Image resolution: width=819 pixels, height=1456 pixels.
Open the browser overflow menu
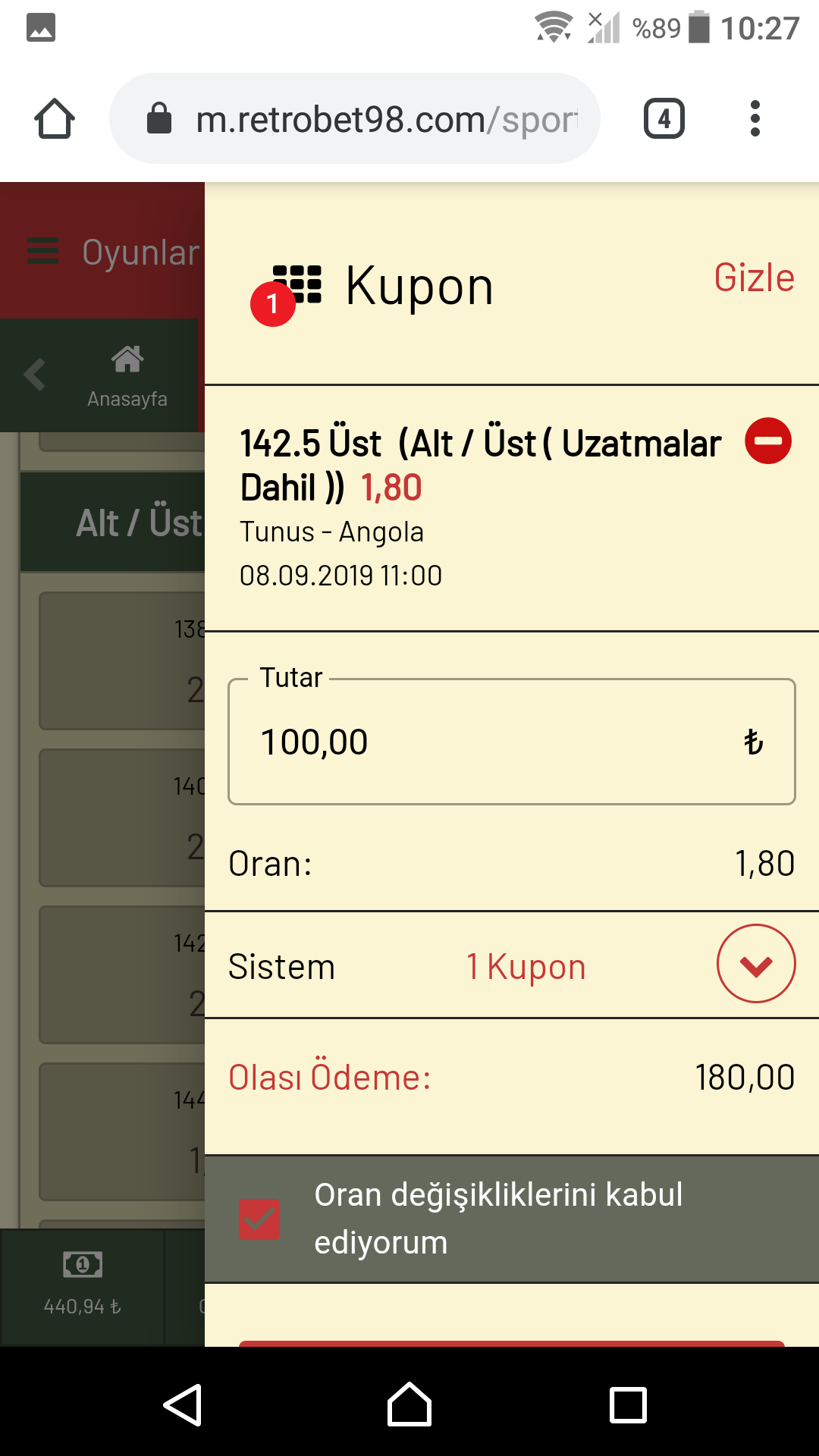click(755, 119)
